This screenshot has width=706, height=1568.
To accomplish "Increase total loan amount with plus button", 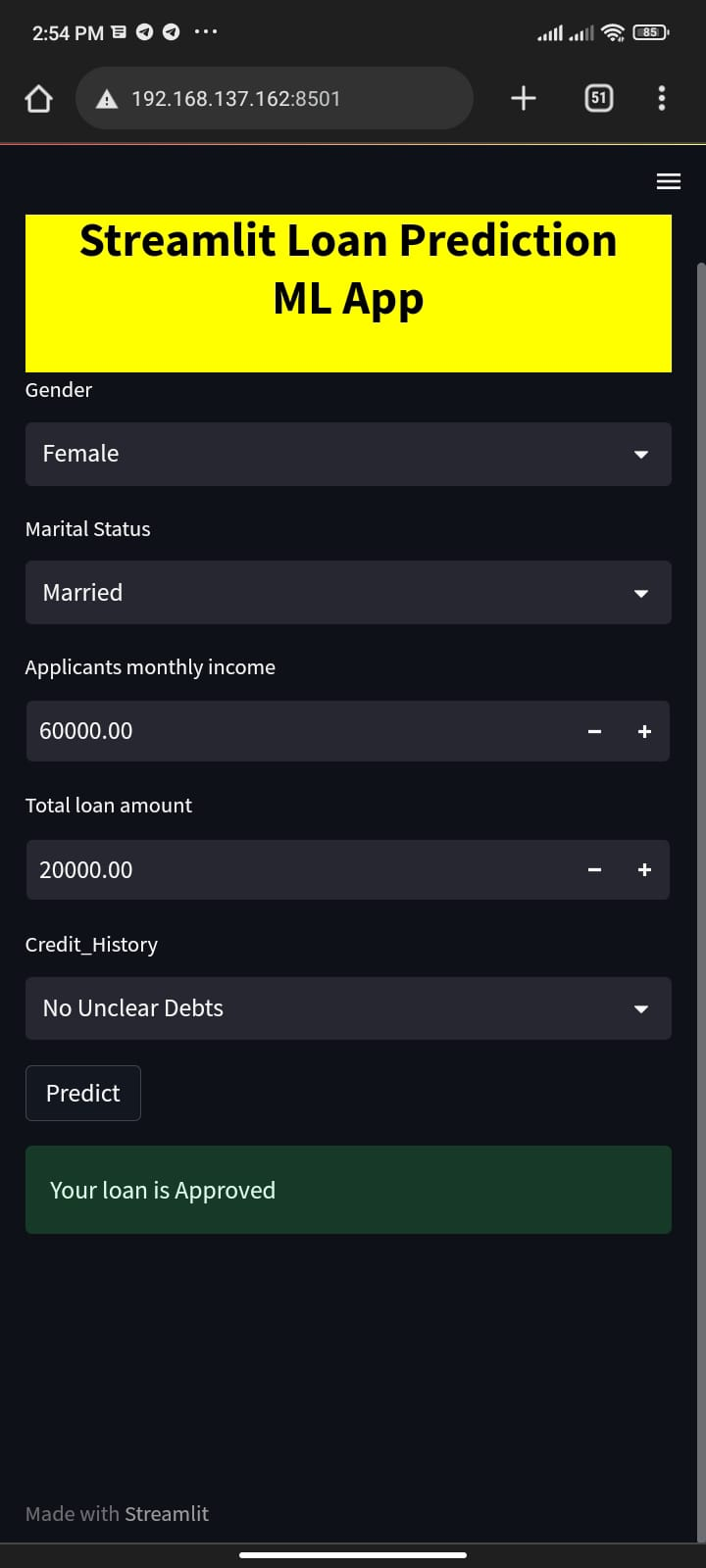I will pyautogui.click(x=645, y=869).
